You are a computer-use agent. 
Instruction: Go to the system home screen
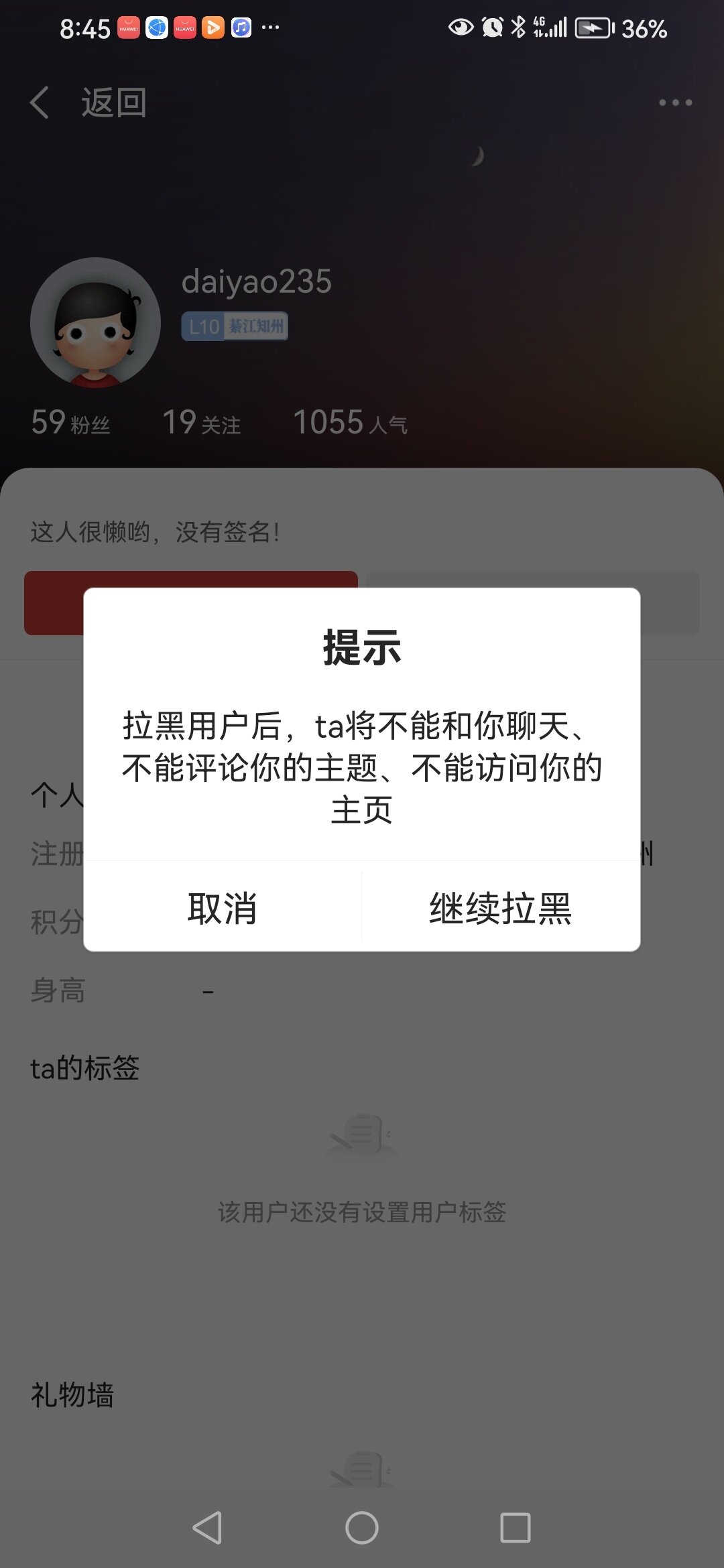[x=362, y=1528]
